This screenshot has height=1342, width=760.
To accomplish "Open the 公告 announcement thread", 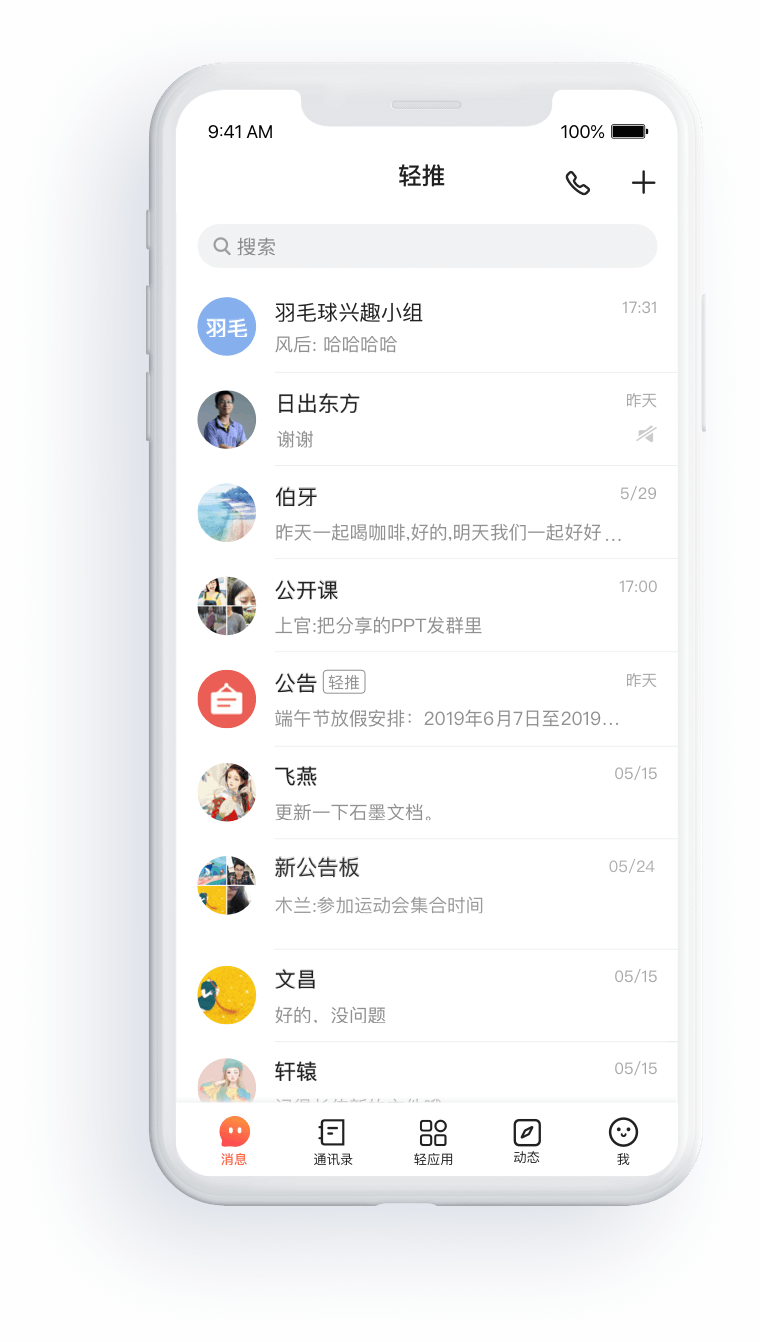I will (427, 699).
